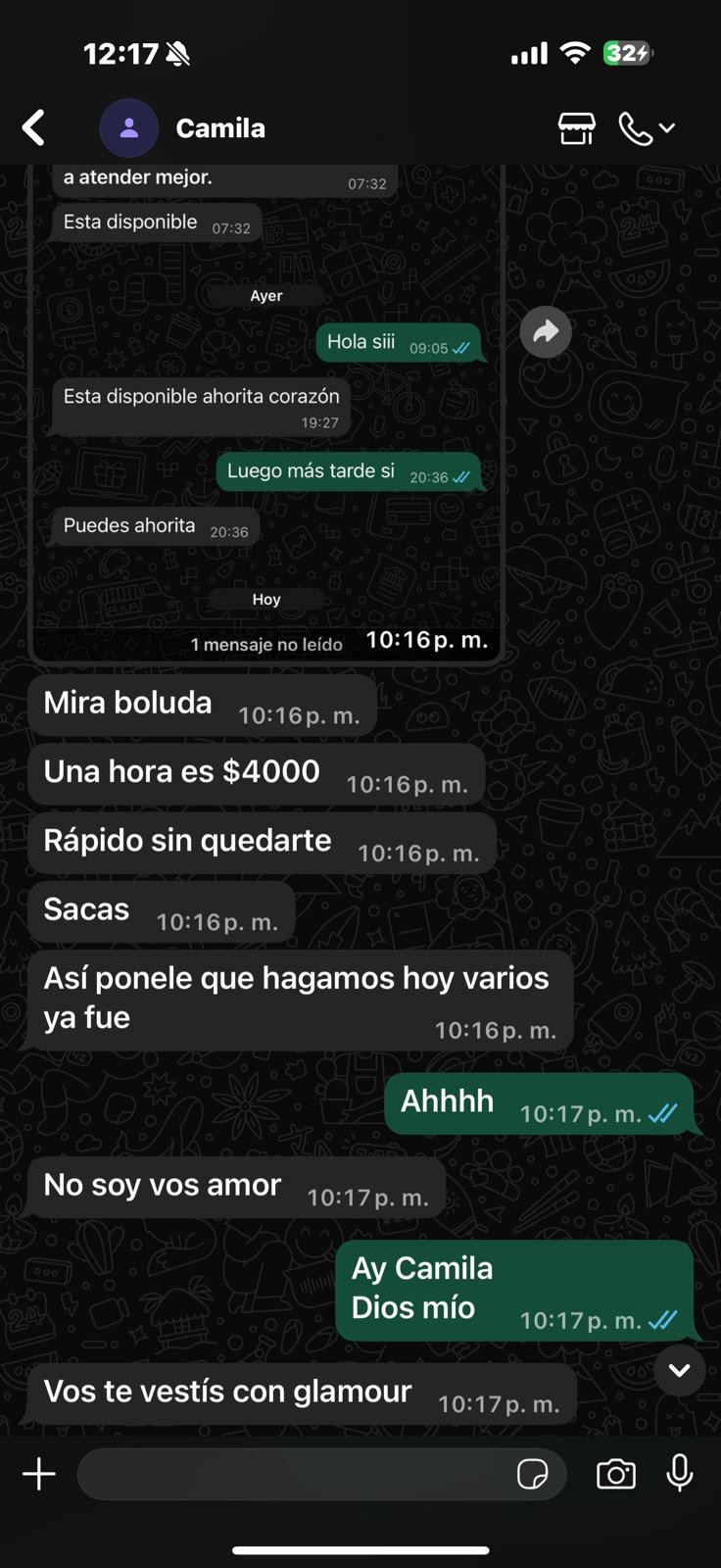Open Camila's contact info

(219, 128)
